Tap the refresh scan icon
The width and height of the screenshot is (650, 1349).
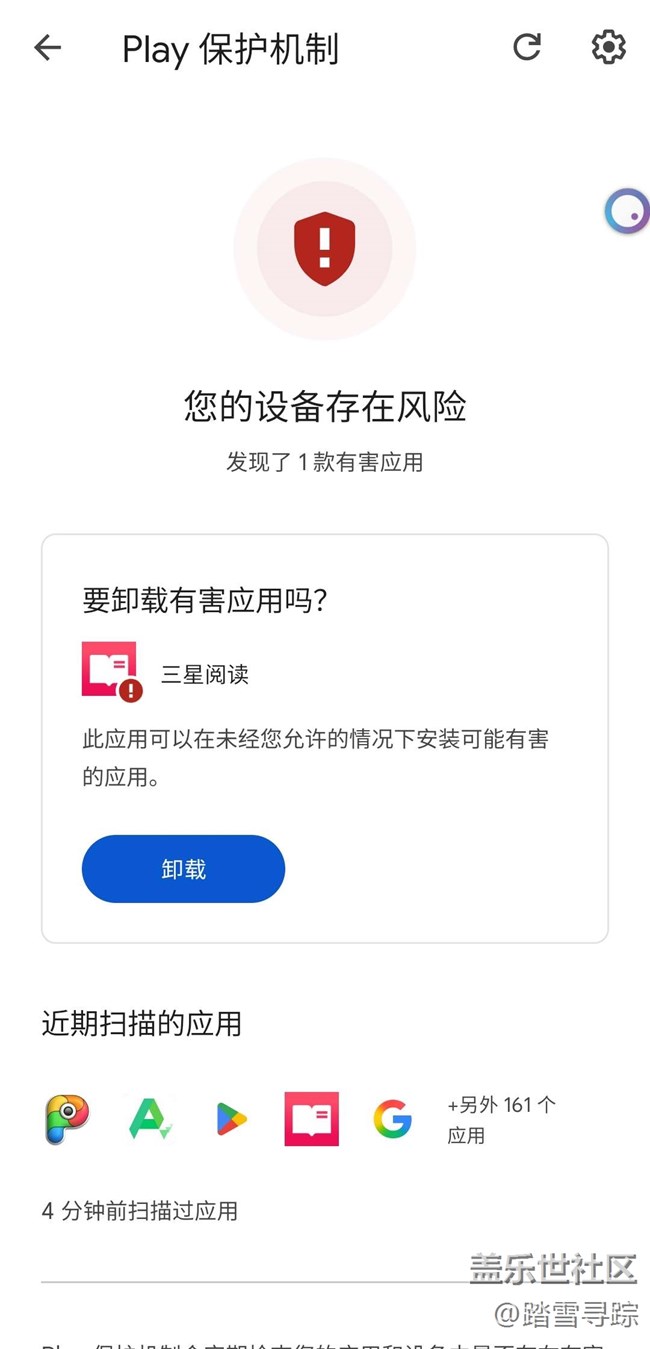(x=527, y=47)
